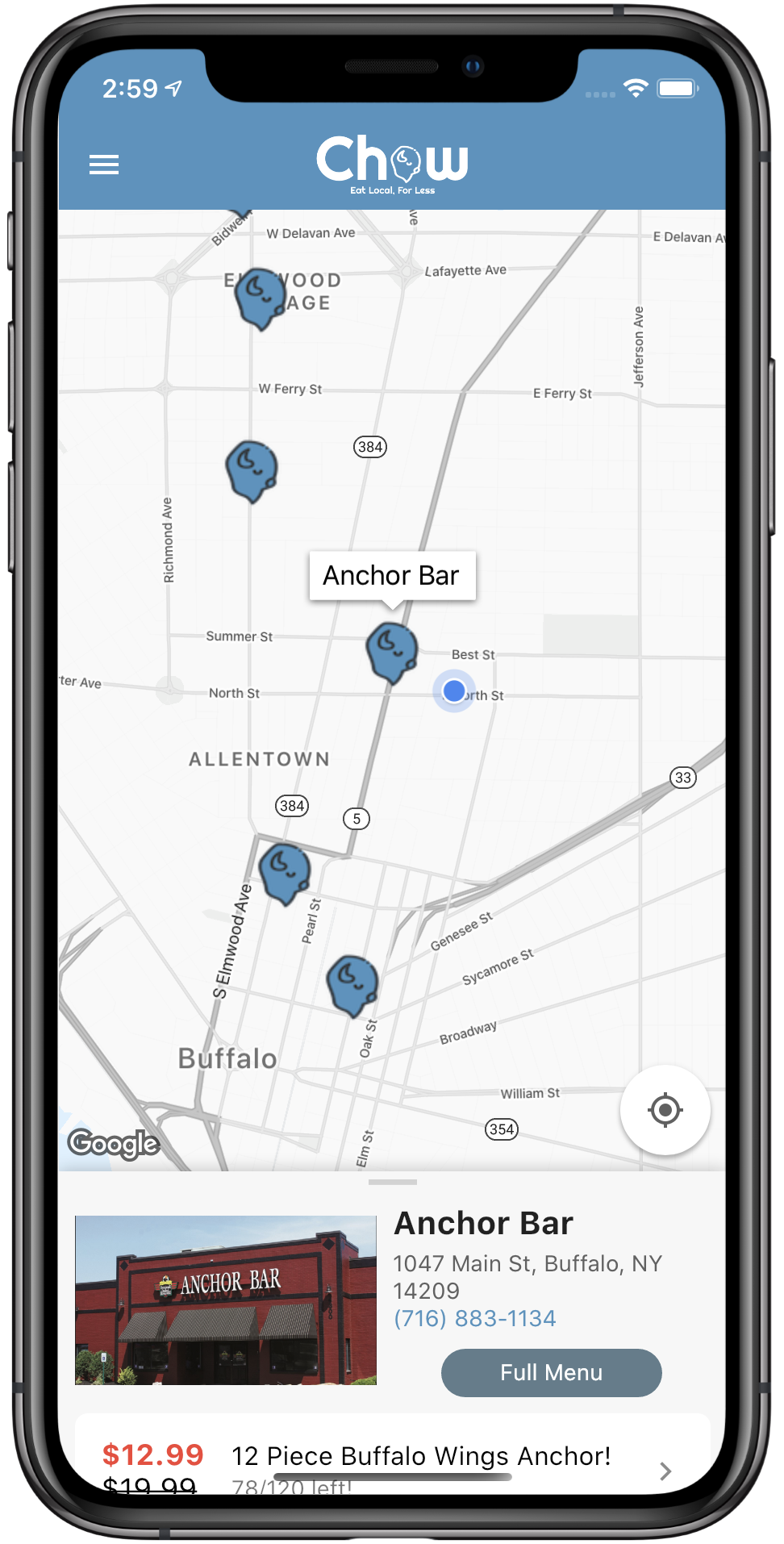Viewport: 784px width, 1544px height.
Task: Open the Anchor Bar storefront photo
Action: (226, 1300)
